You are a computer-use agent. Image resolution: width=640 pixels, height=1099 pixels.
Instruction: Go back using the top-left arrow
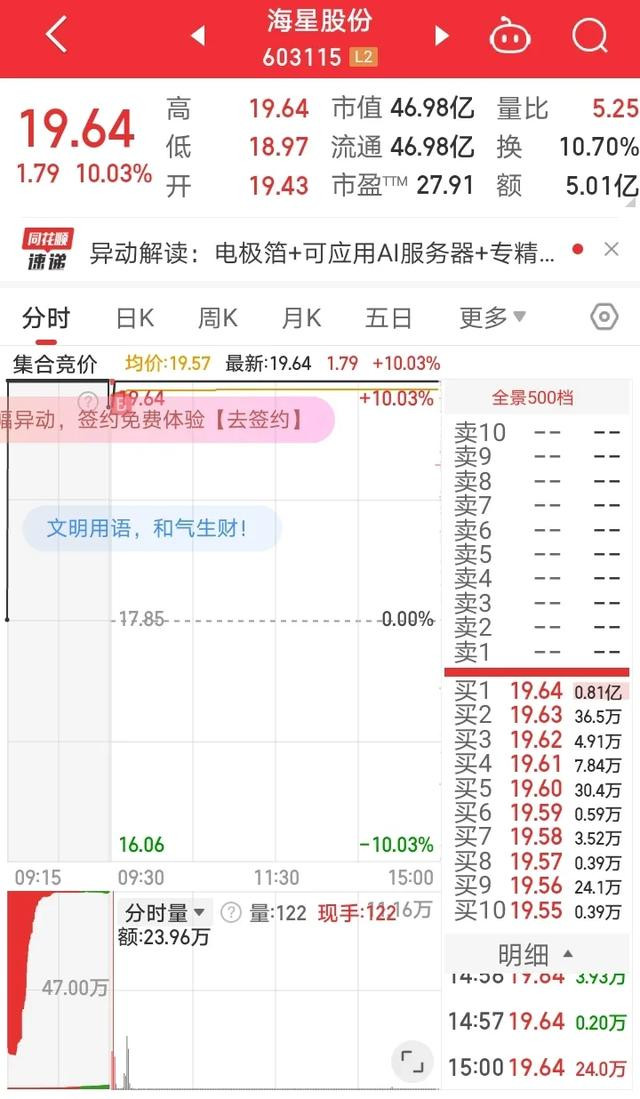point(57,36)
